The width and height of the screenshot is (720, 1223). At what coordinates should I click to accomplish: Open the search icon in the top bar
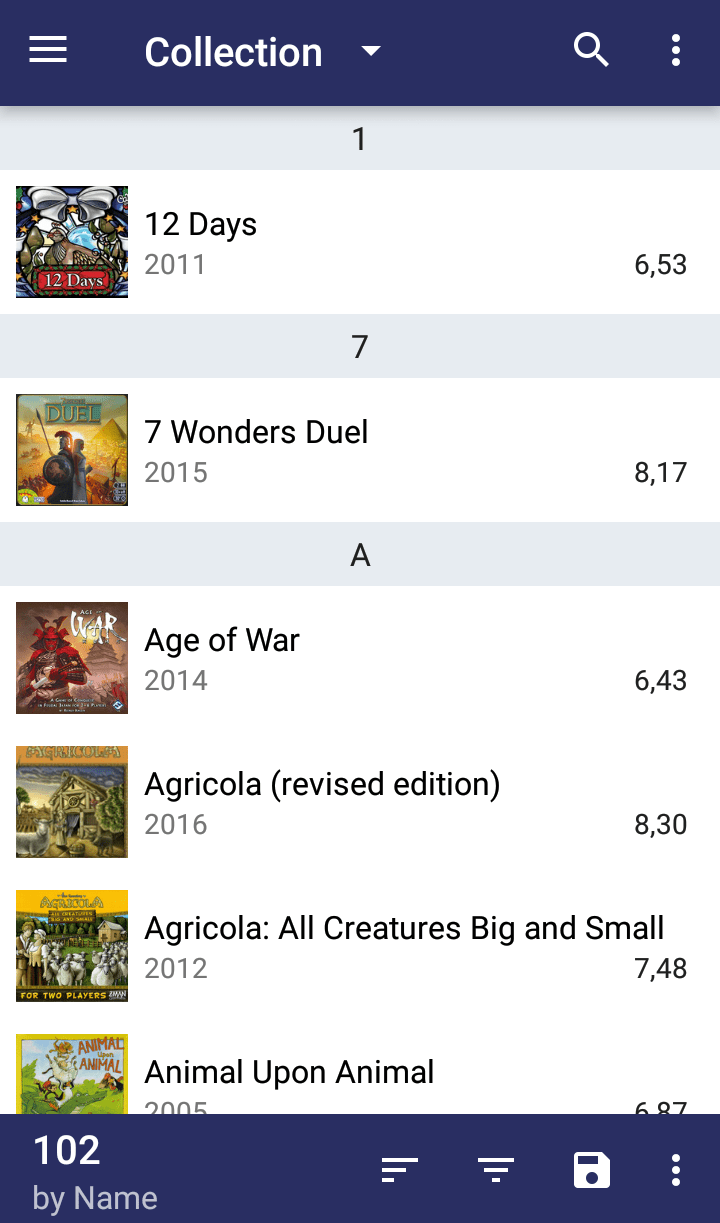pyautogui.click(x=591, y=50)
